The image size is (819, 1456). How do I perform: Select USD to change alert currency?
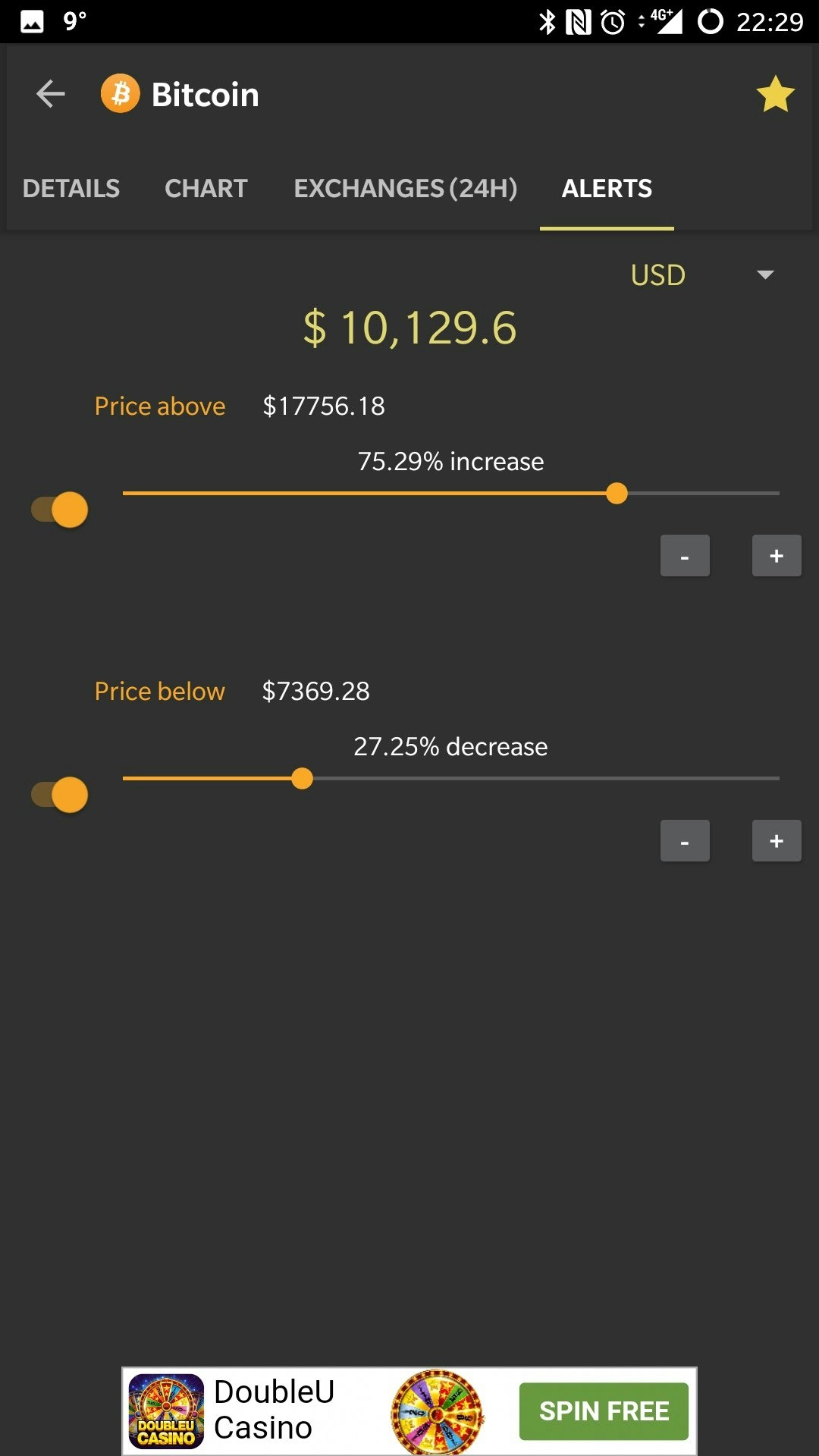pyautogui.click(x=657, y=275)
